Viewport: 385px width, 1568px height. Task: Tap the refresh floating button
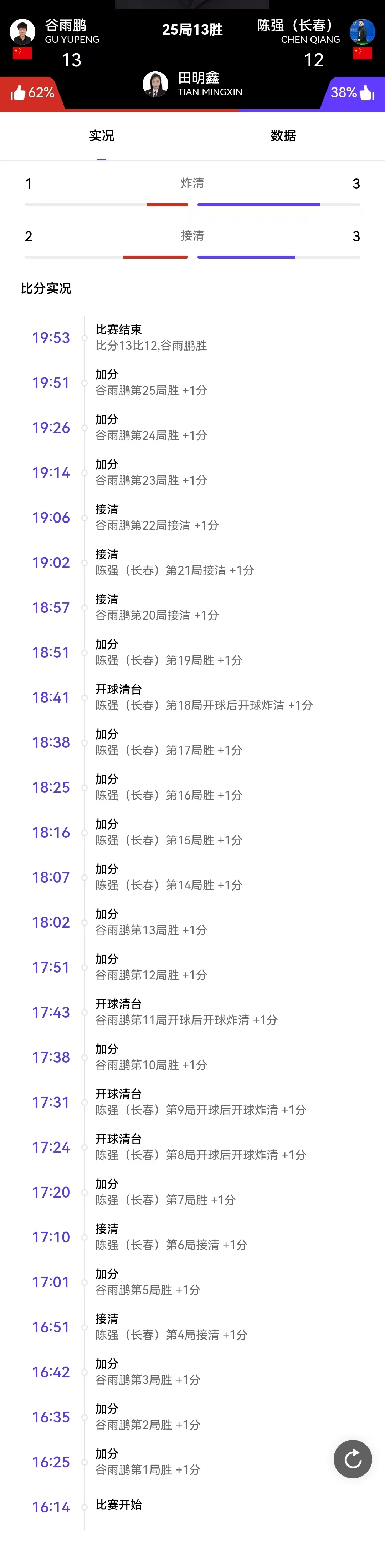(353, 1458)
